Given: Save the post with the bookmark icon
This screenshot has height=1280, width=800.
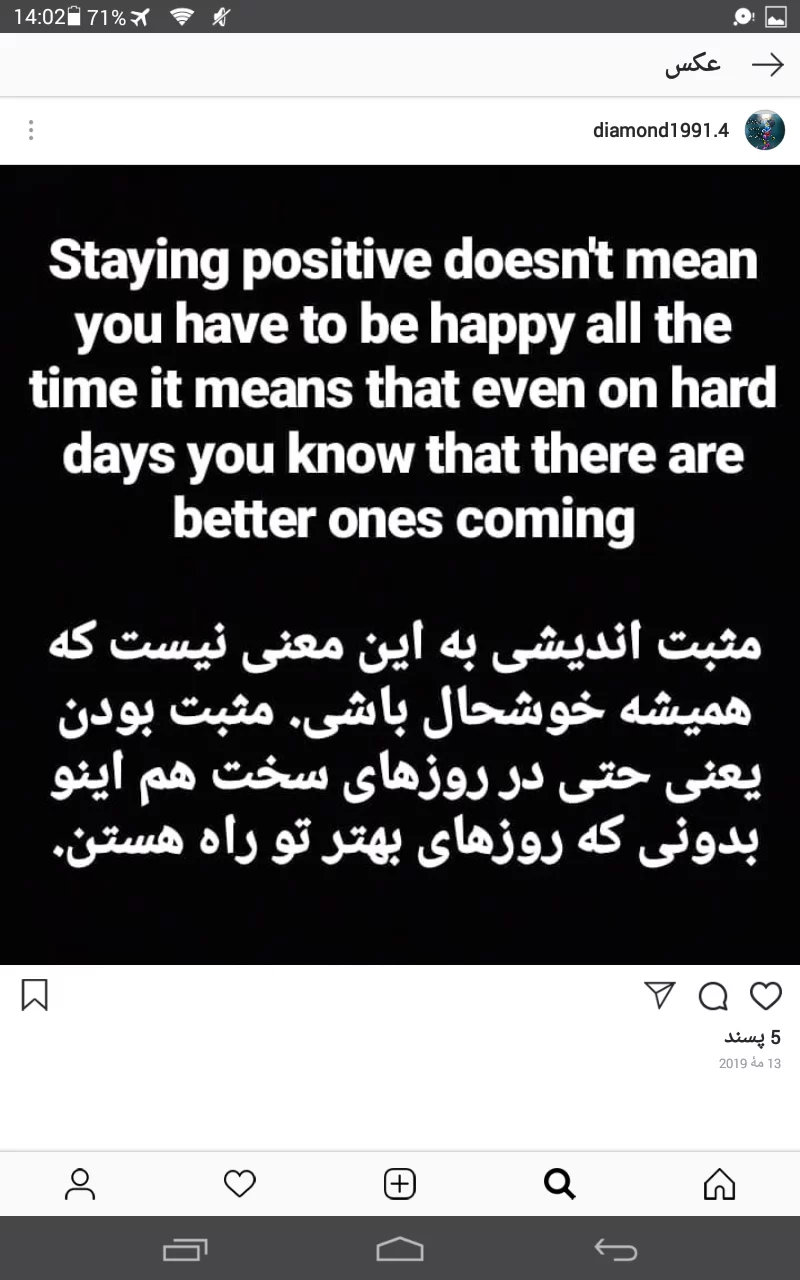Looking at the screenshot, I should pos(35,996).
